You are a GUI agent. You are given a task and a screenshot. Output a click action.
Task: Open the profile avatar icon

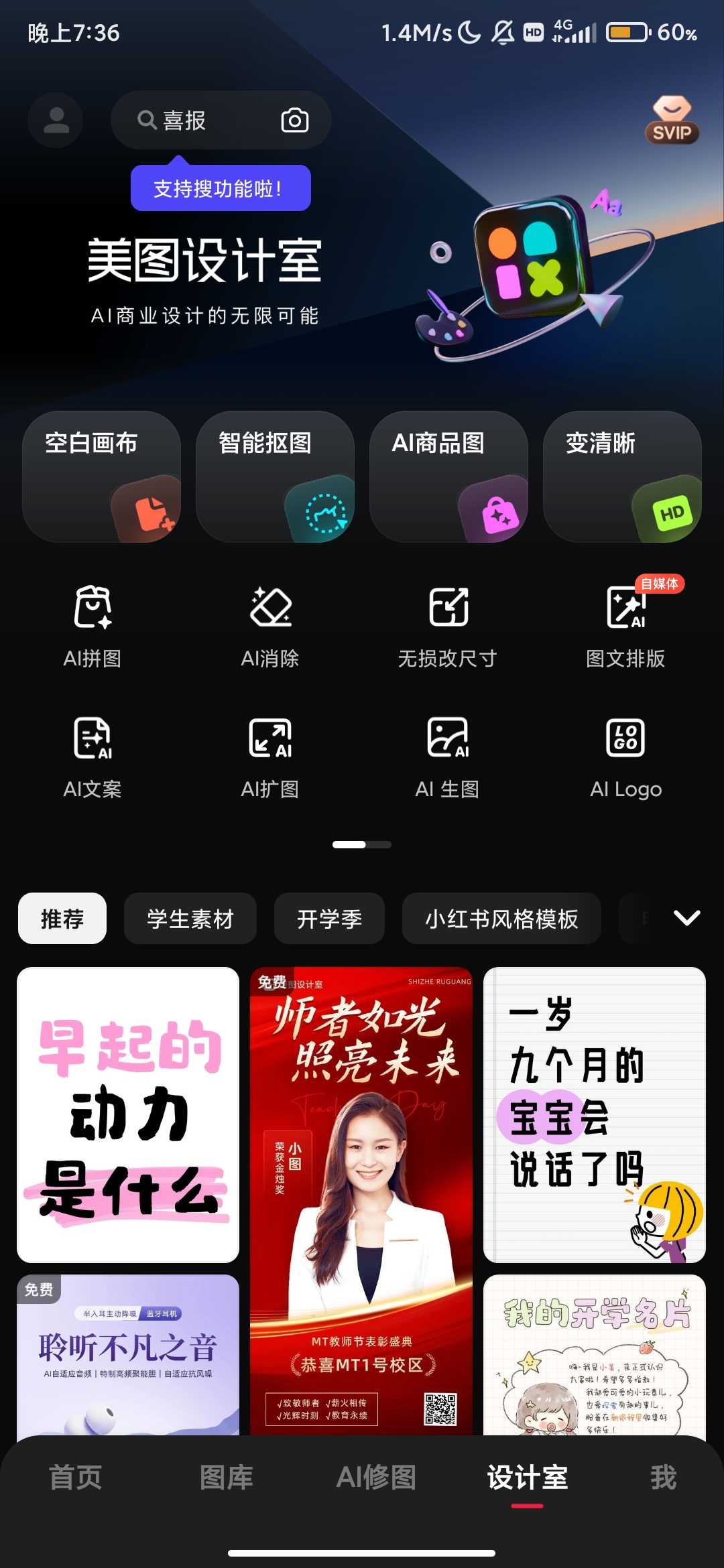tap(56, 121)
